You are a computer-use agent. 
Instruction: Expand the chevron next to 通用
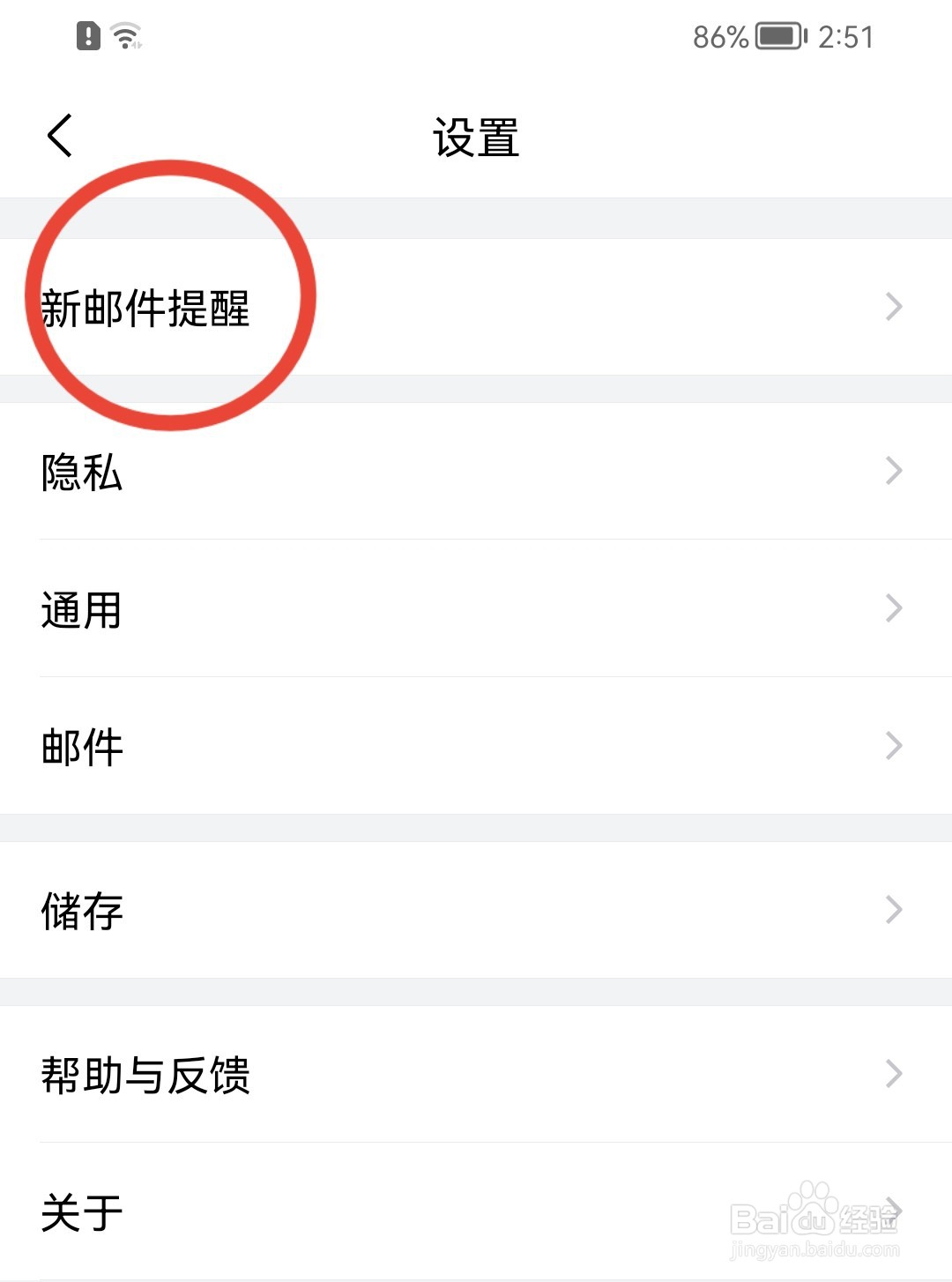[x=894, y=608]
